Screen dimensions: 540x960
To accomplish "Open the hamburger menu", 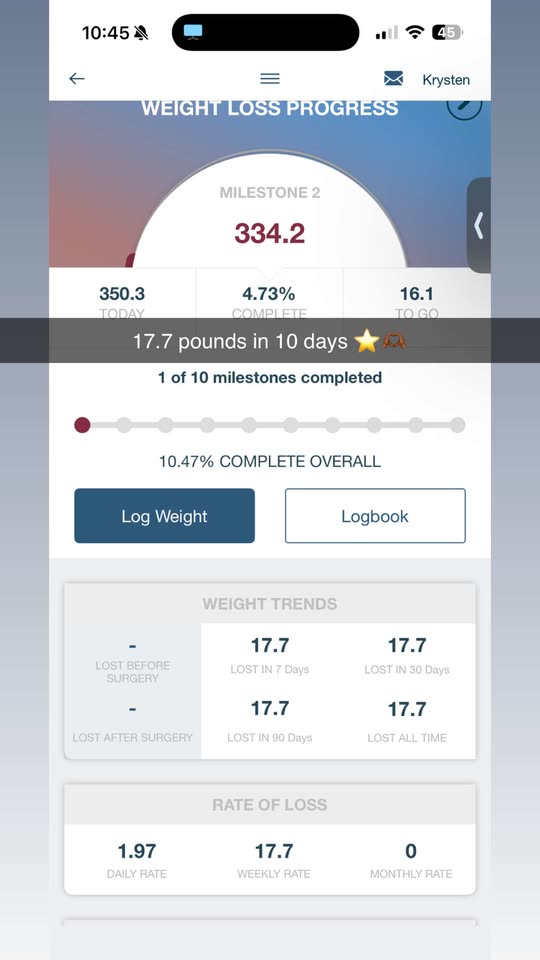I will [x=270, y=78].
